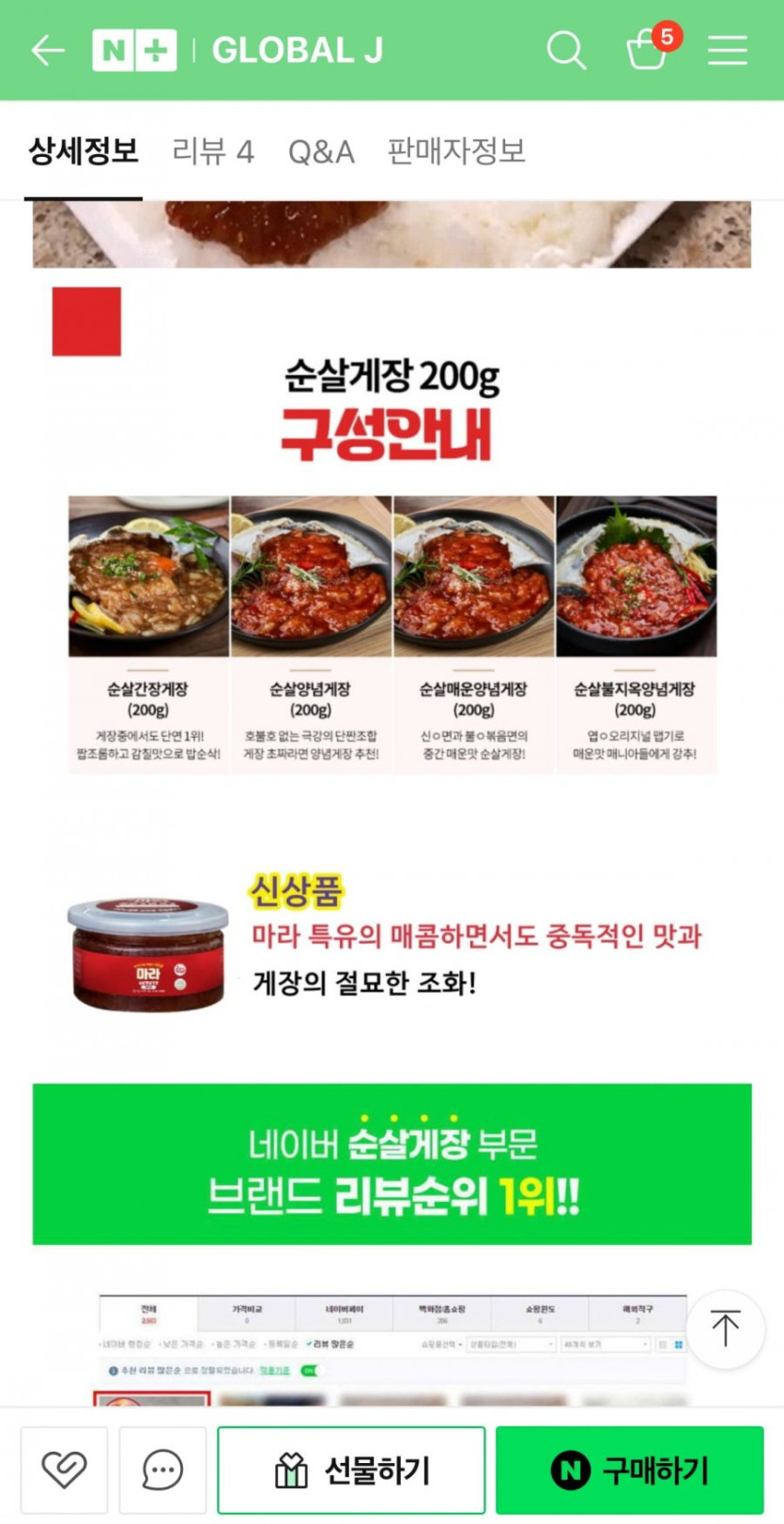Open the search icon
Viewport: 784px width, 1524px height.
tap(566, 51)
